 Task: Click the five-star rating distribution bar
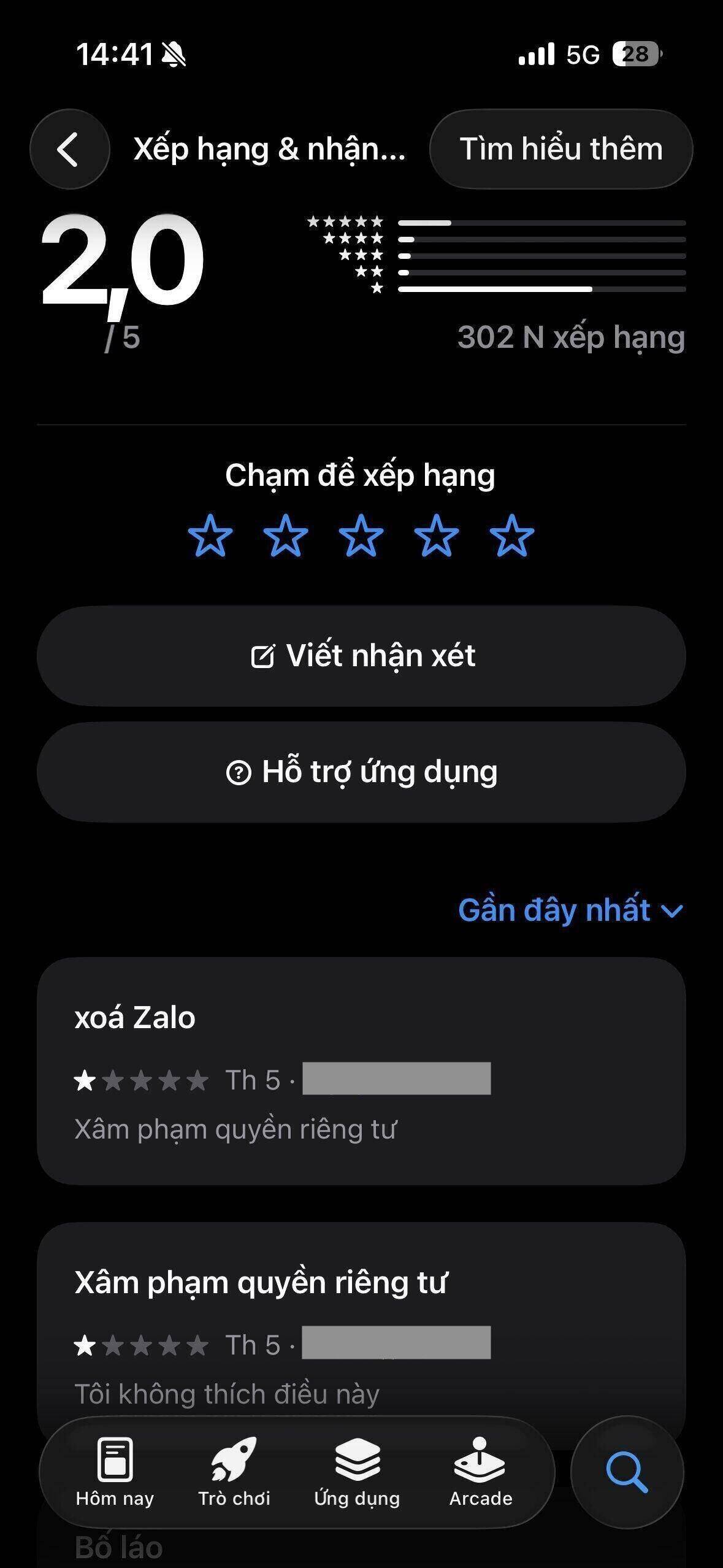544,222
